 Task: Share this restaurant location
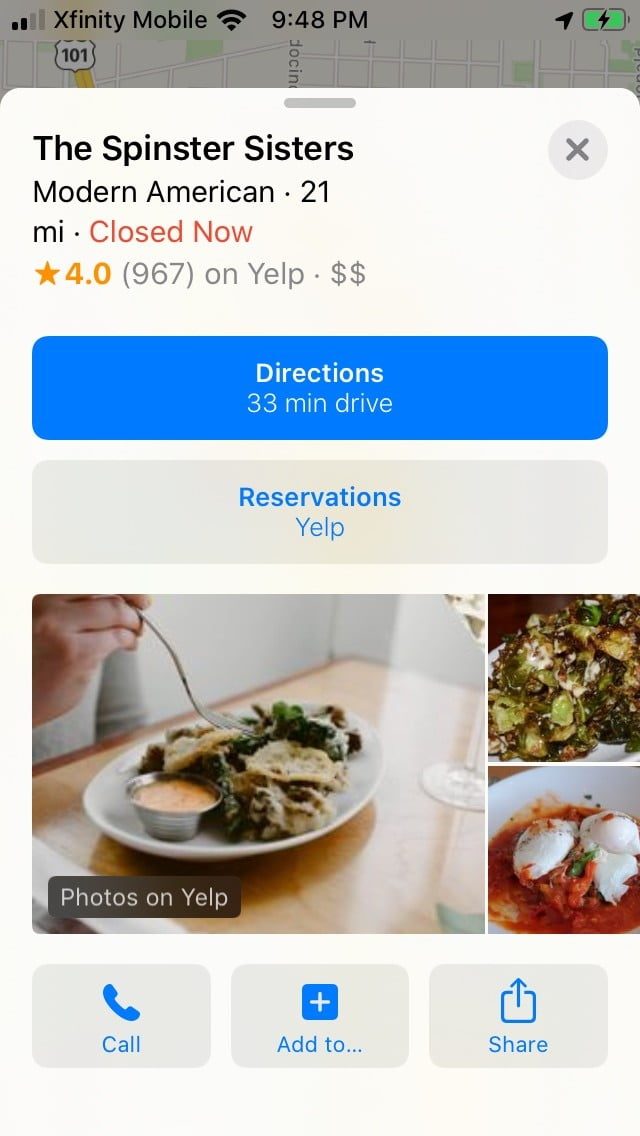(518, 1016)
